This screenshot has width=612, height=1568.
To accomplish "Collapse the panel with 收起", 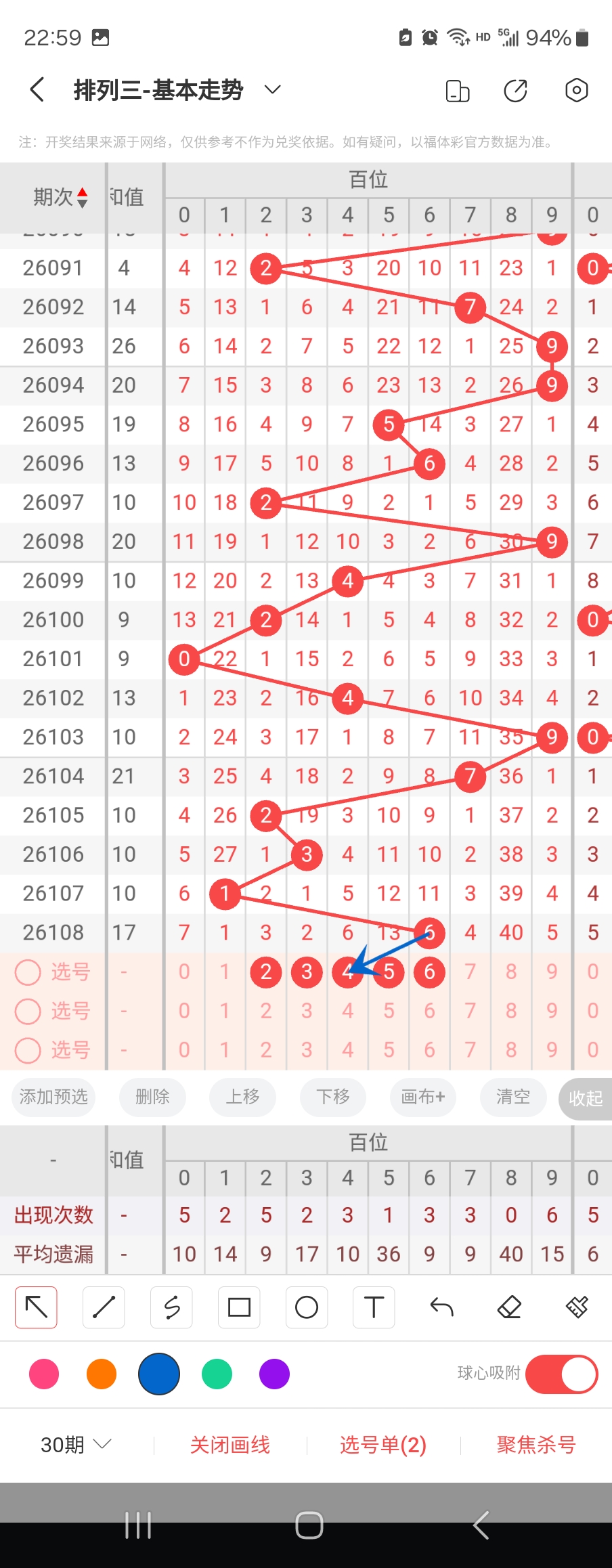I will tap(585, 1098).
